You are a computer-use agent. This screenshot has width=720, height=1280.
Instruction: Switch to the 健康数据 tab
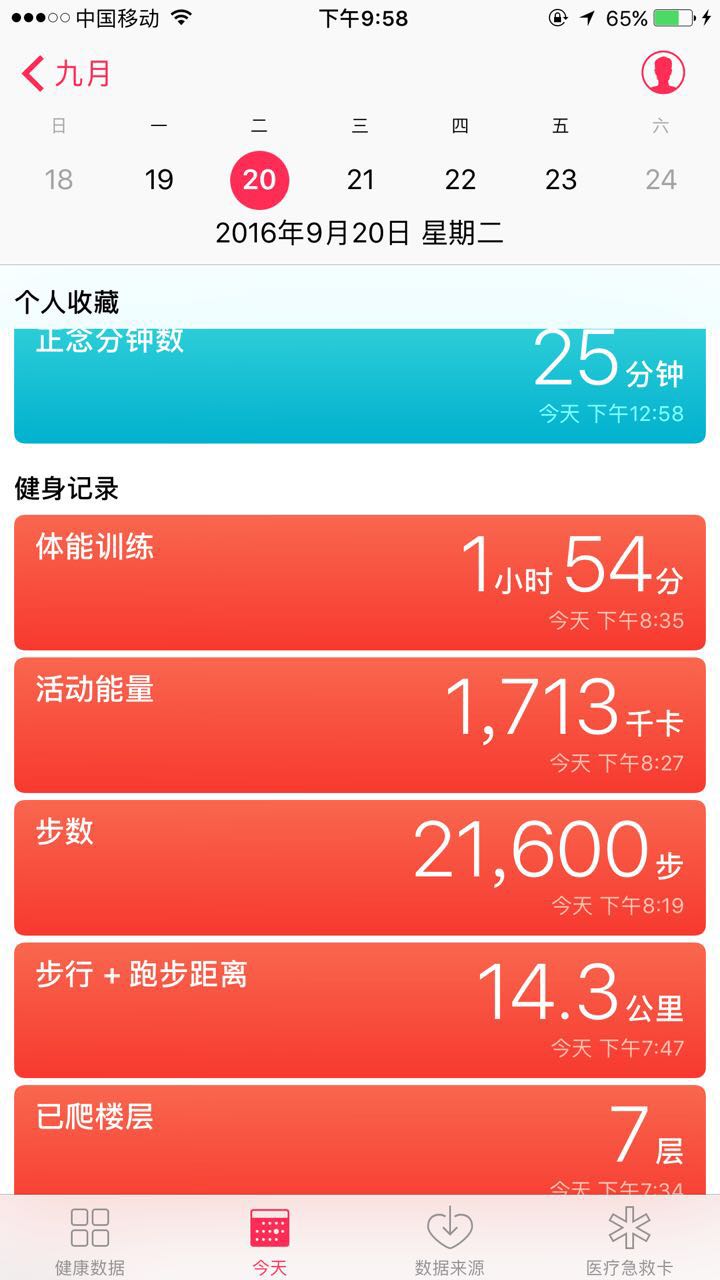click(x=90, y=1240)
